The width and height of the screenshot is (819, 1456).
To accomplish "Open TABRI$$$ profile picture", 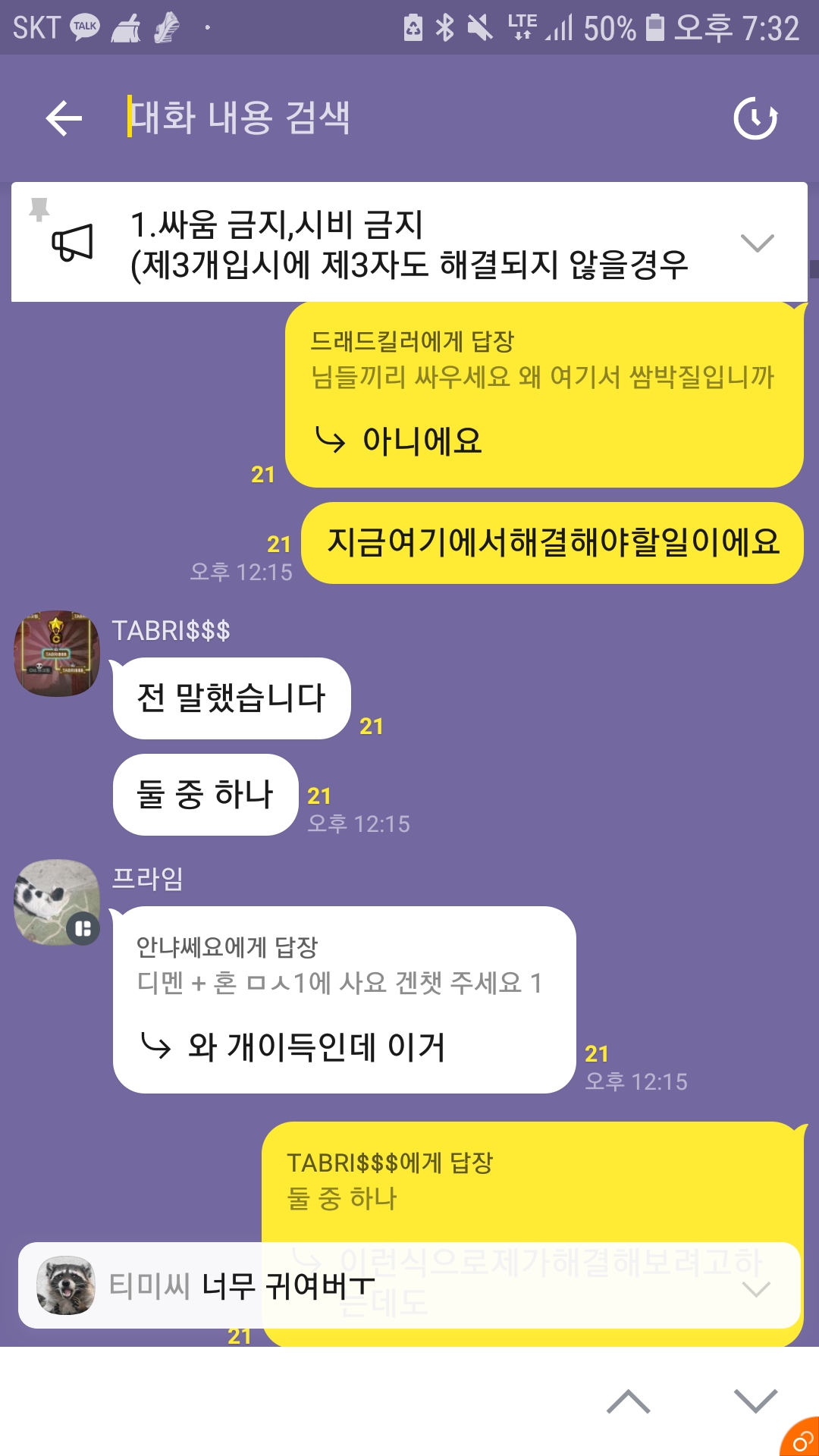I will tap(57, 653).
